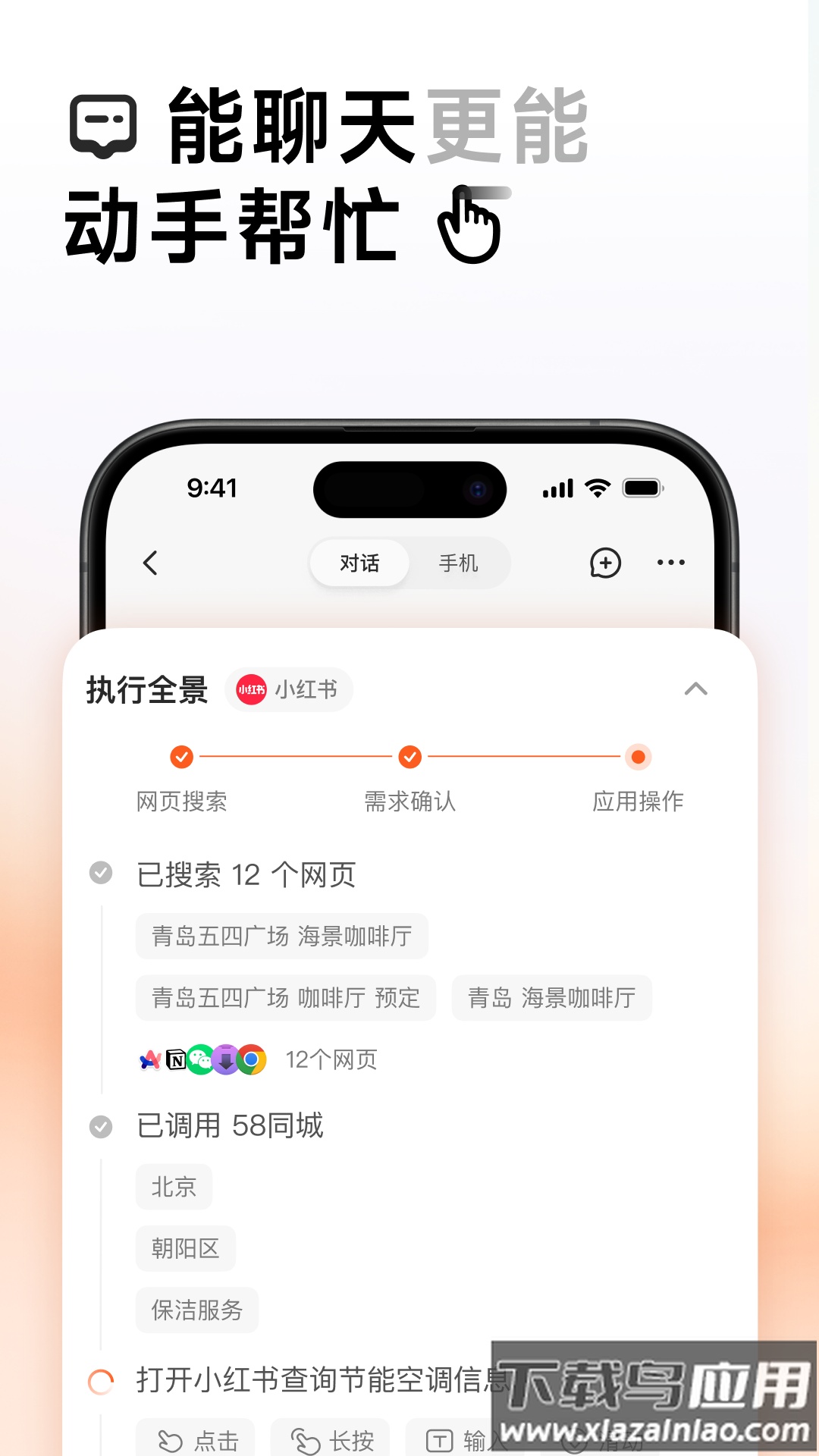Tap the purple download icon in source icons
This screenshot has height=1456, width=819.
pos(226,1059)
